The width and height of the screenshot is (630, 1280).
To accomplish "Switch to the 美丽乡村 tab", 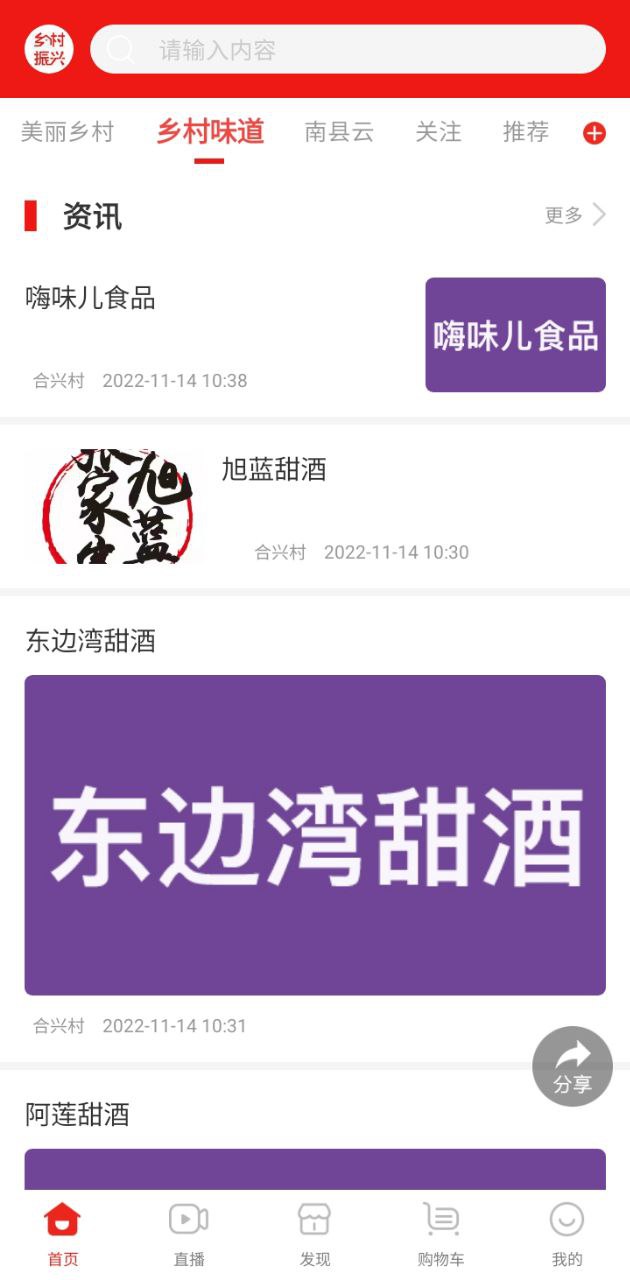I will pos(68,132).
